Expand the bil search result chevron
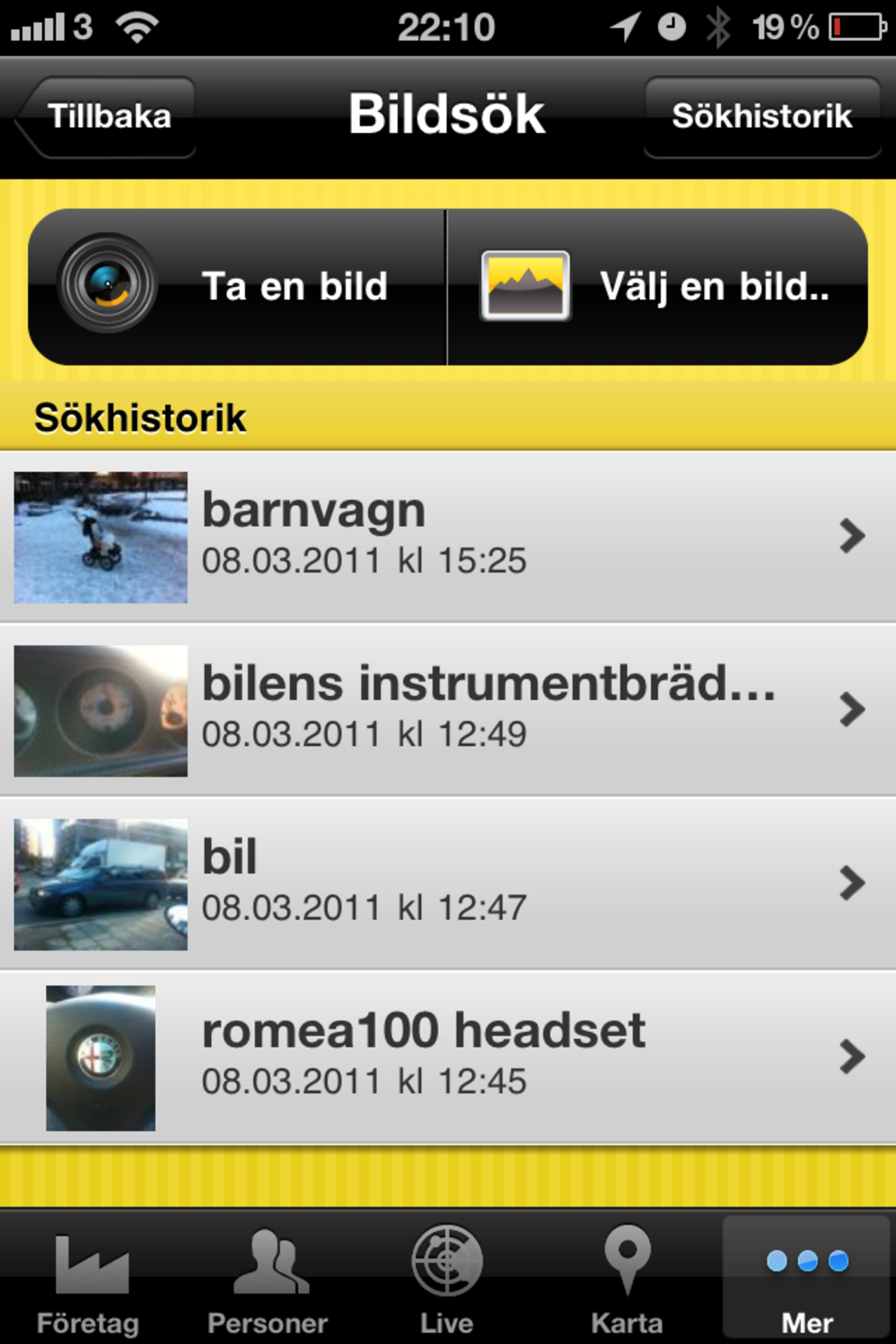The width and height of the screenshot is (896, 1344). 853,882
